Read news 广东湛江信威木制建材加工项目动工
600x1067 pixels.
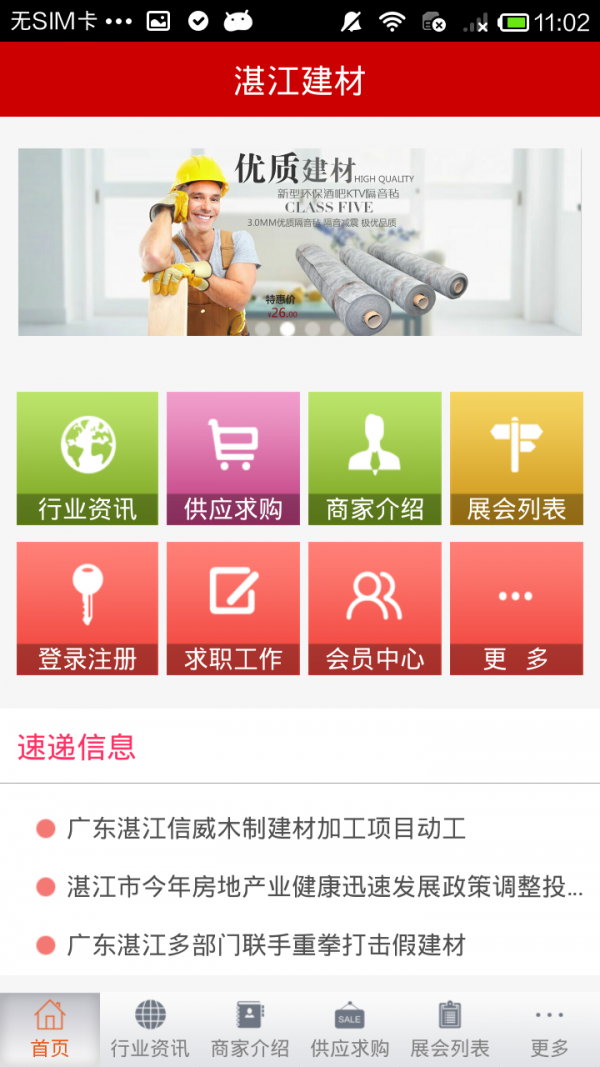[x=266, y=829]
